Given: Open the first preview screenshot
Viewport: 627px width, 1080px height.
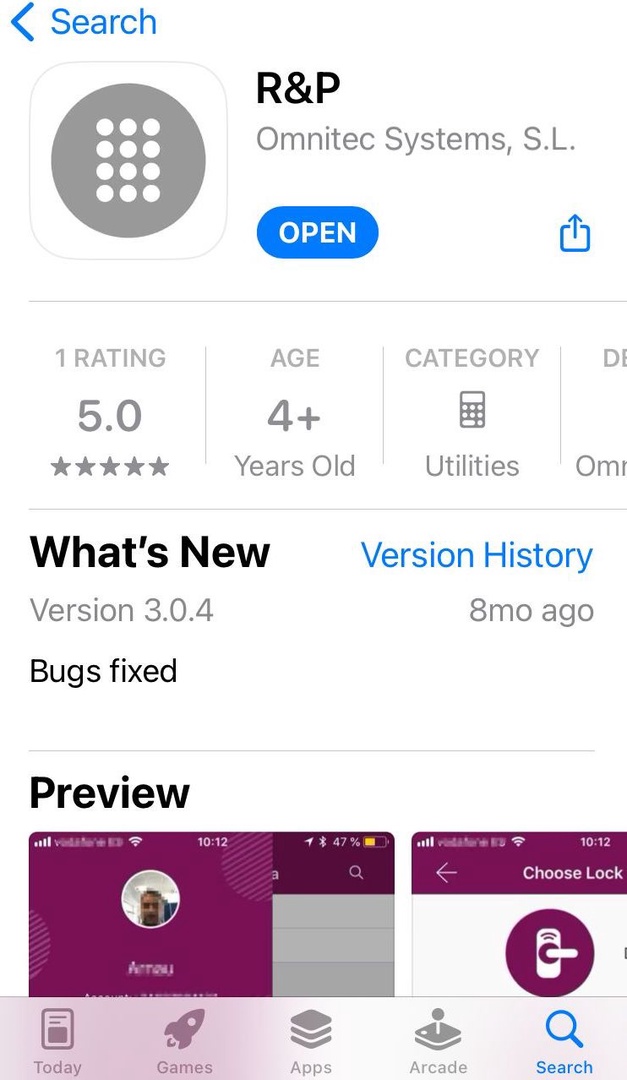Looking at the screenshot, I should pos(211,913).
